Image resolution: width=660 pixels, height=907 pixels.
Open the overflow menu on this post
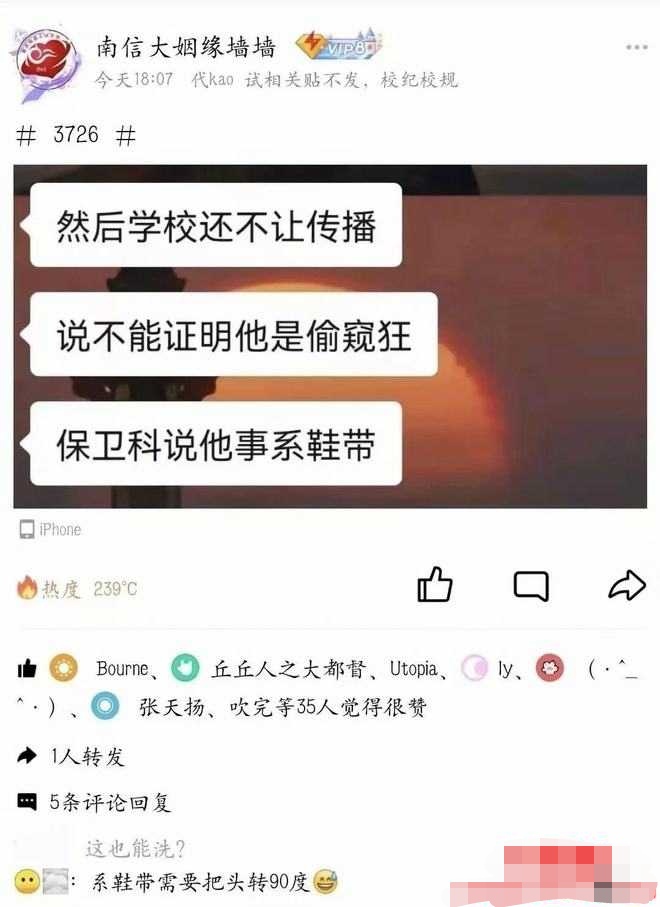(x=636, y=48)
